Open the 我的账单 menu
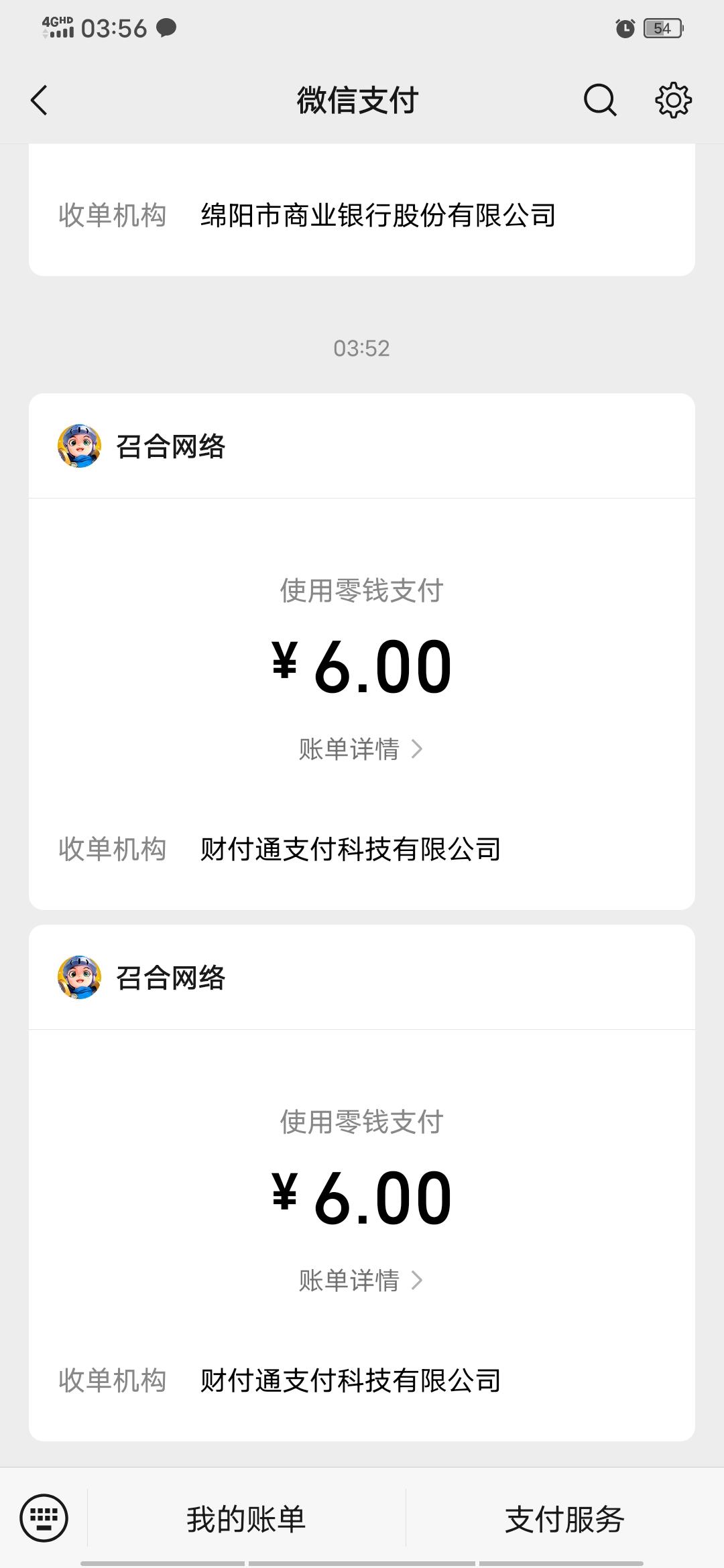 246,1519
